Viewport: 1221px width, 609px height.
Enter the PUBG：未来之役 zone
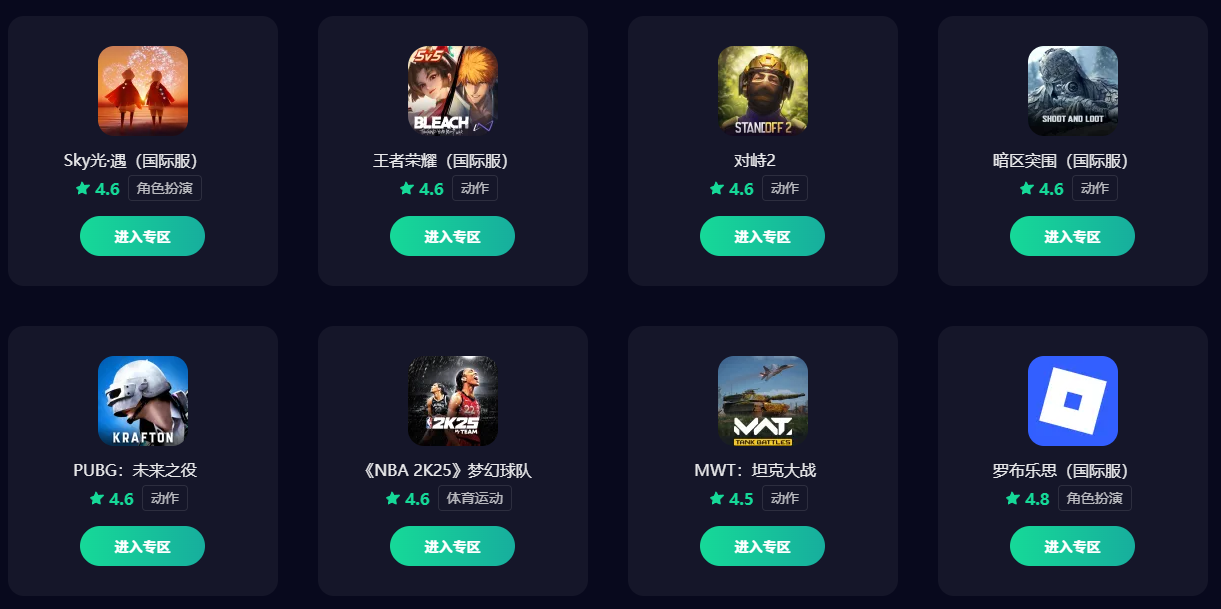point(142,546)
